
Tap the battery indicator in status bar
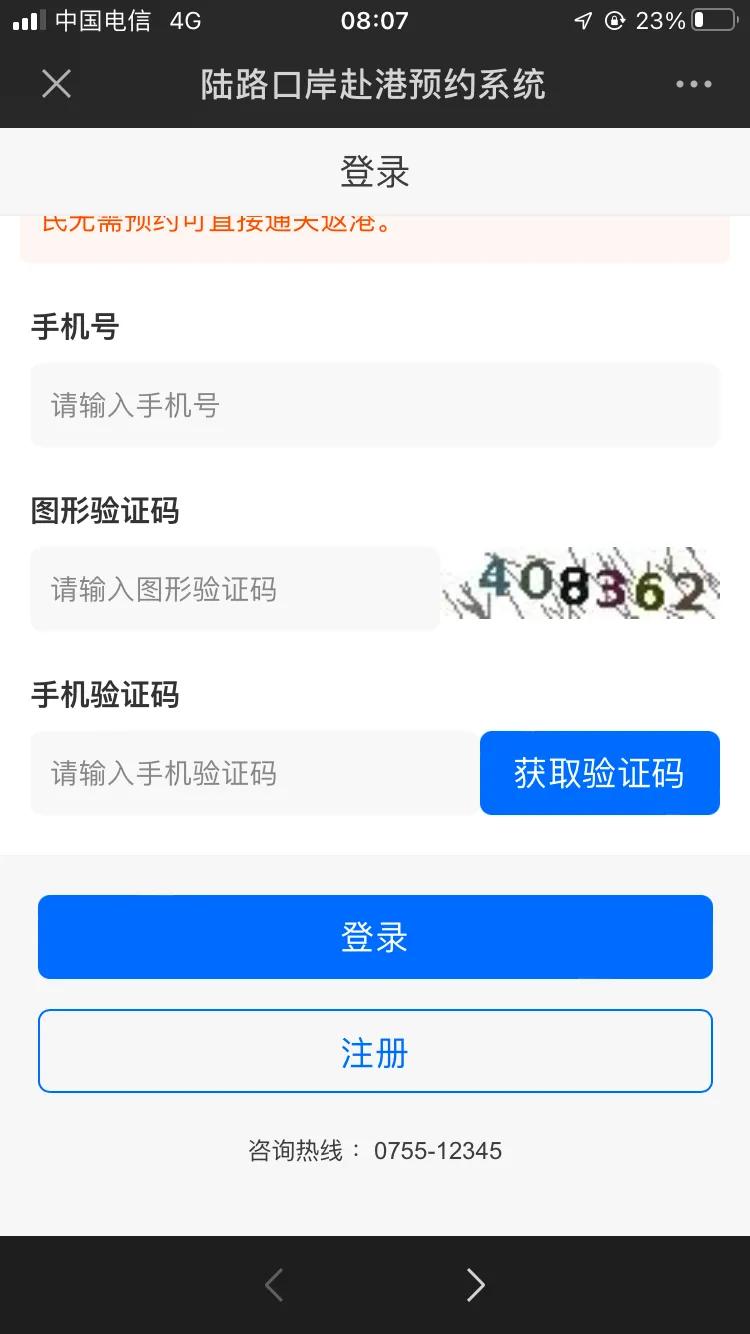tap(711, 18)
